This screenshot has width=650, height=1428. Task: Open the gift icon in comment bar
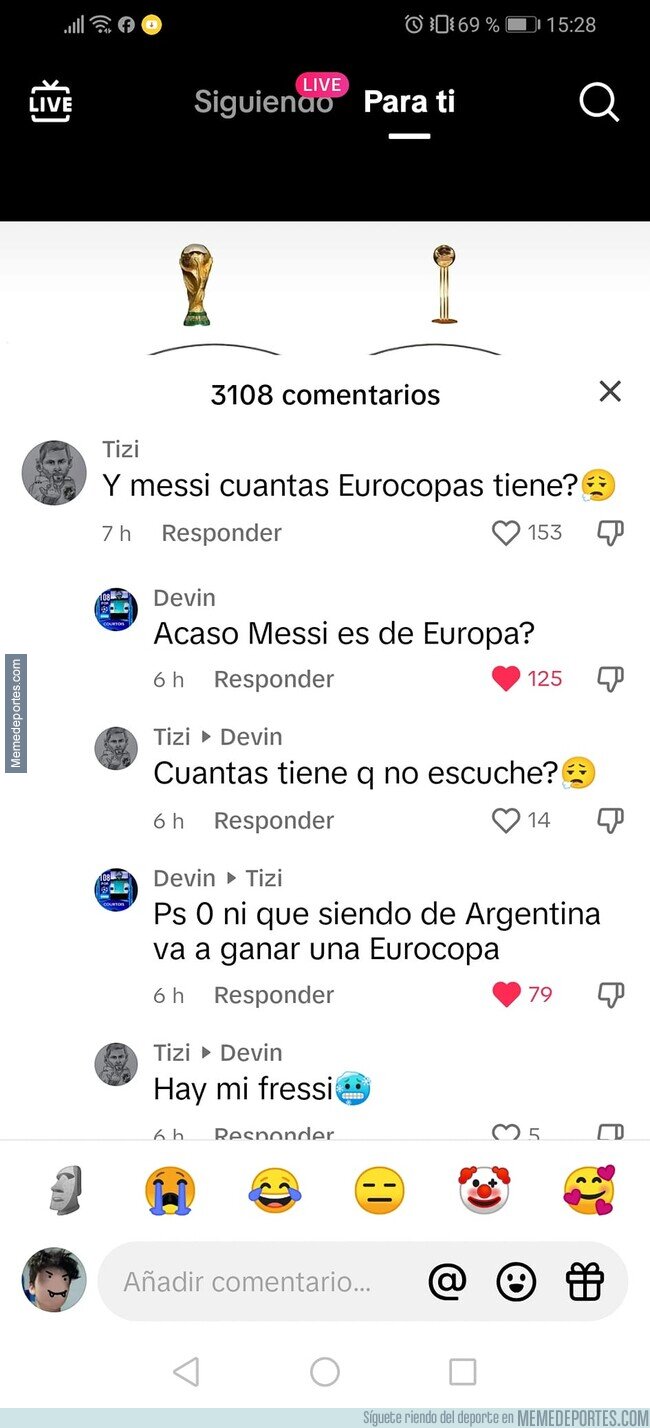(585, 1282)
